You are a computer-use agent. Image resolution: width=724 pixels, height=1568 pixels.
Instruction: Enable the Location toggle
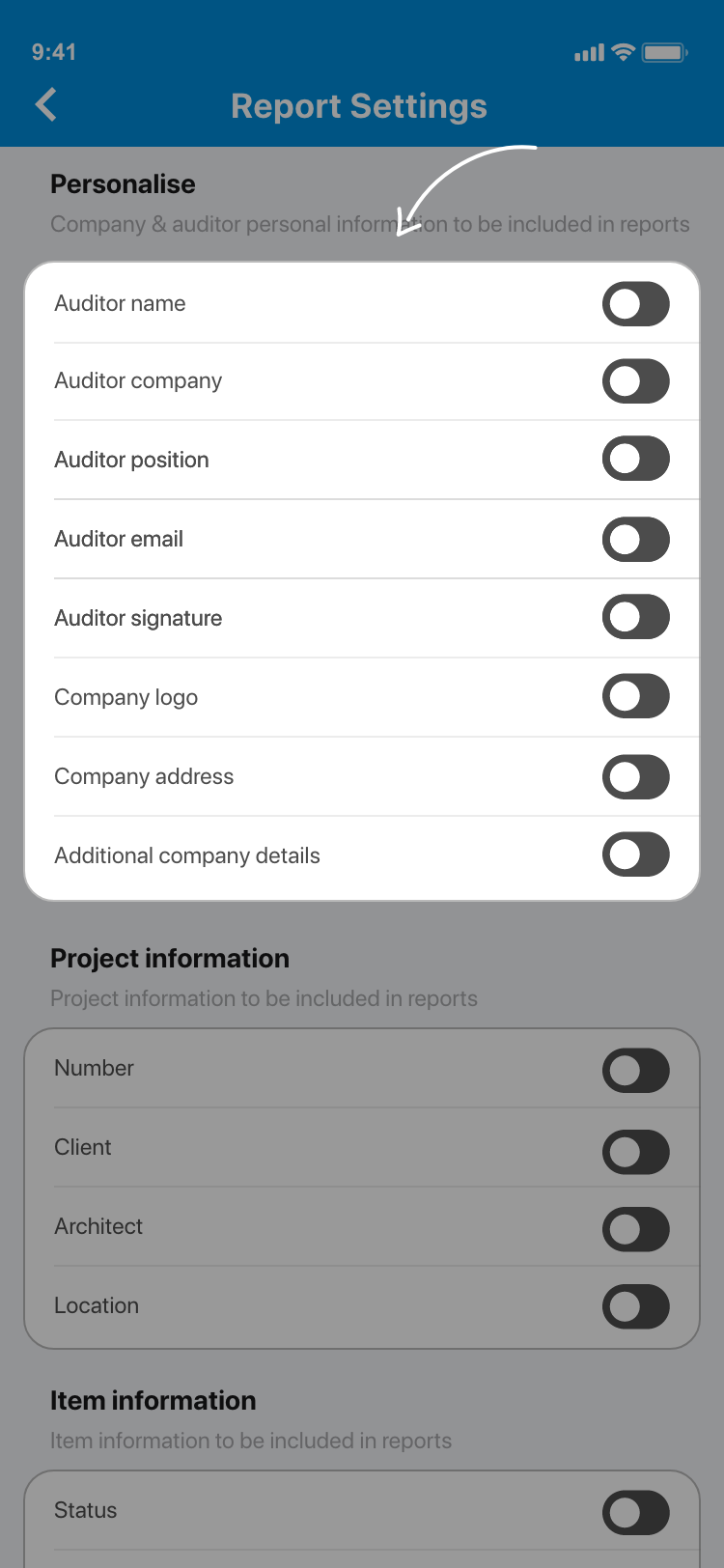pos(635,1306)
